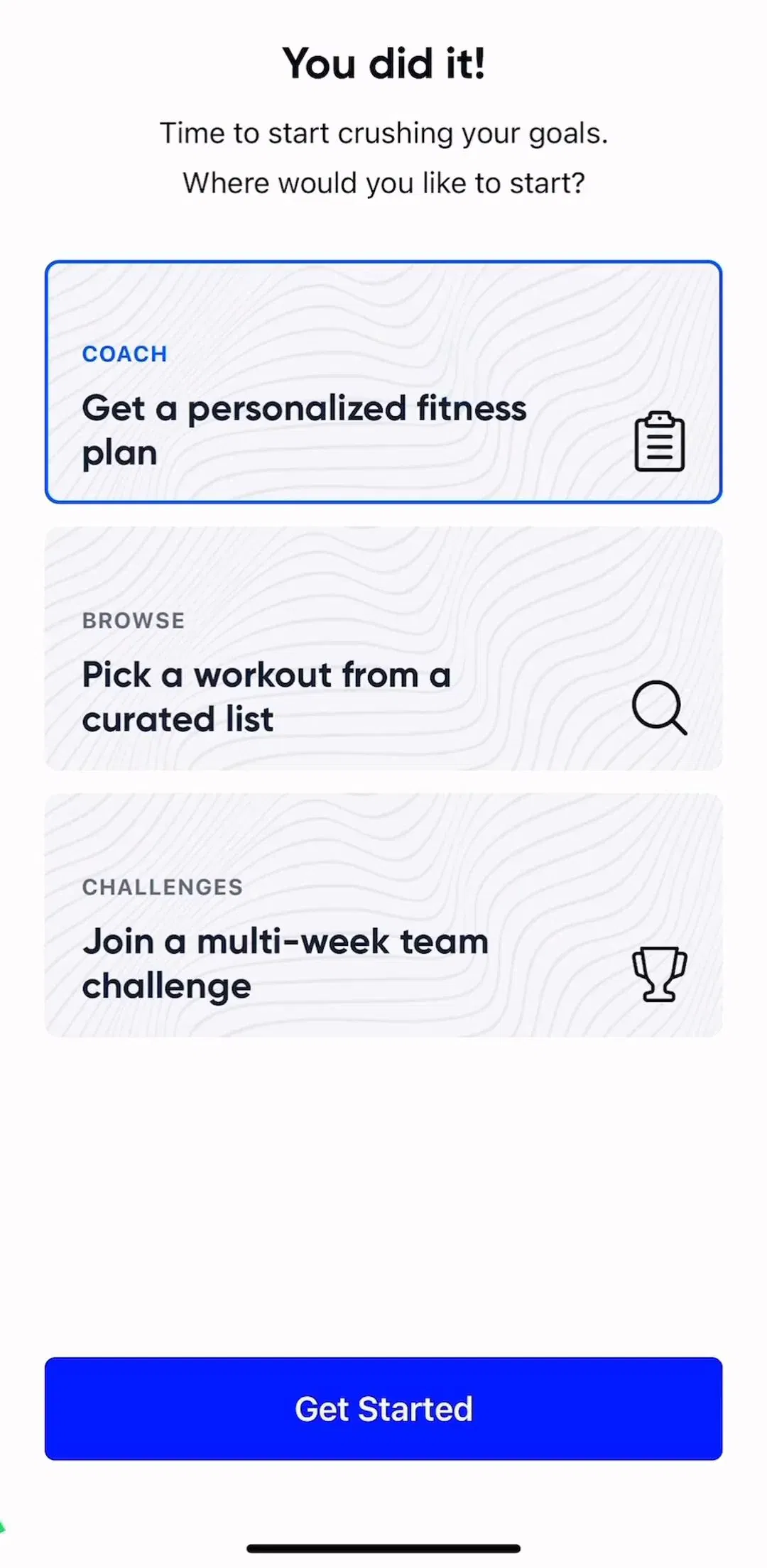Image resolution: width=767 pixels, height=1568 pixels.
Task: Select the Challenges multi-week team challenge card
Action: tap(383, 915)
